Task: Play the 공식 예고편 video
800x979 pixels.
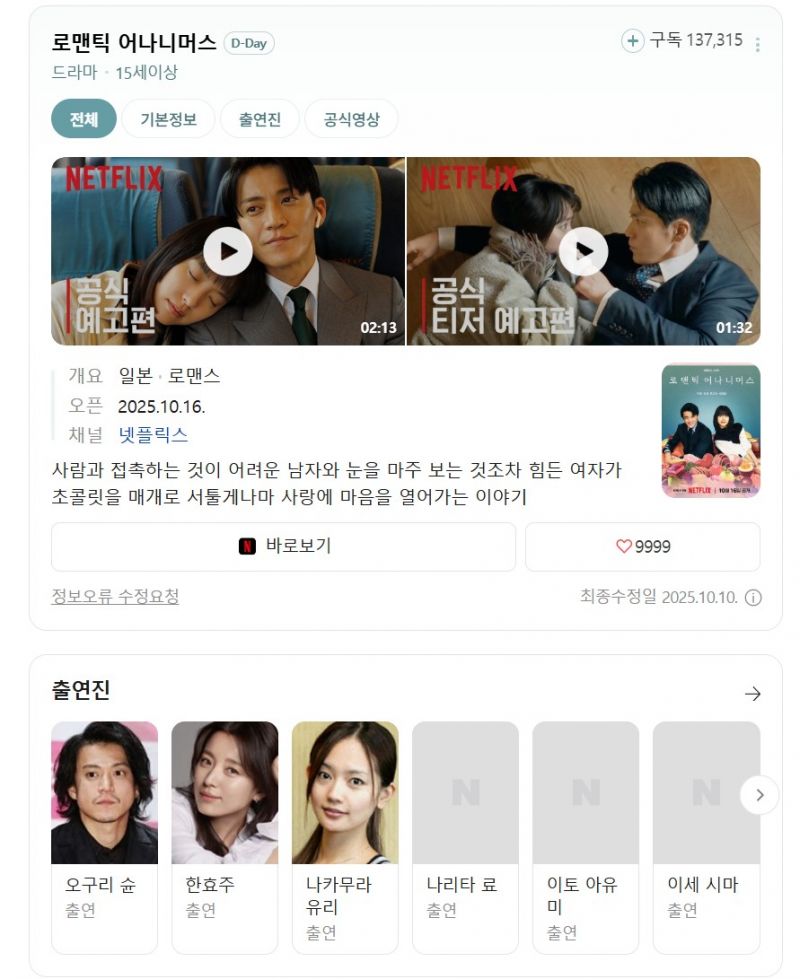Action: pyautogui.click(x=228, y=251)
